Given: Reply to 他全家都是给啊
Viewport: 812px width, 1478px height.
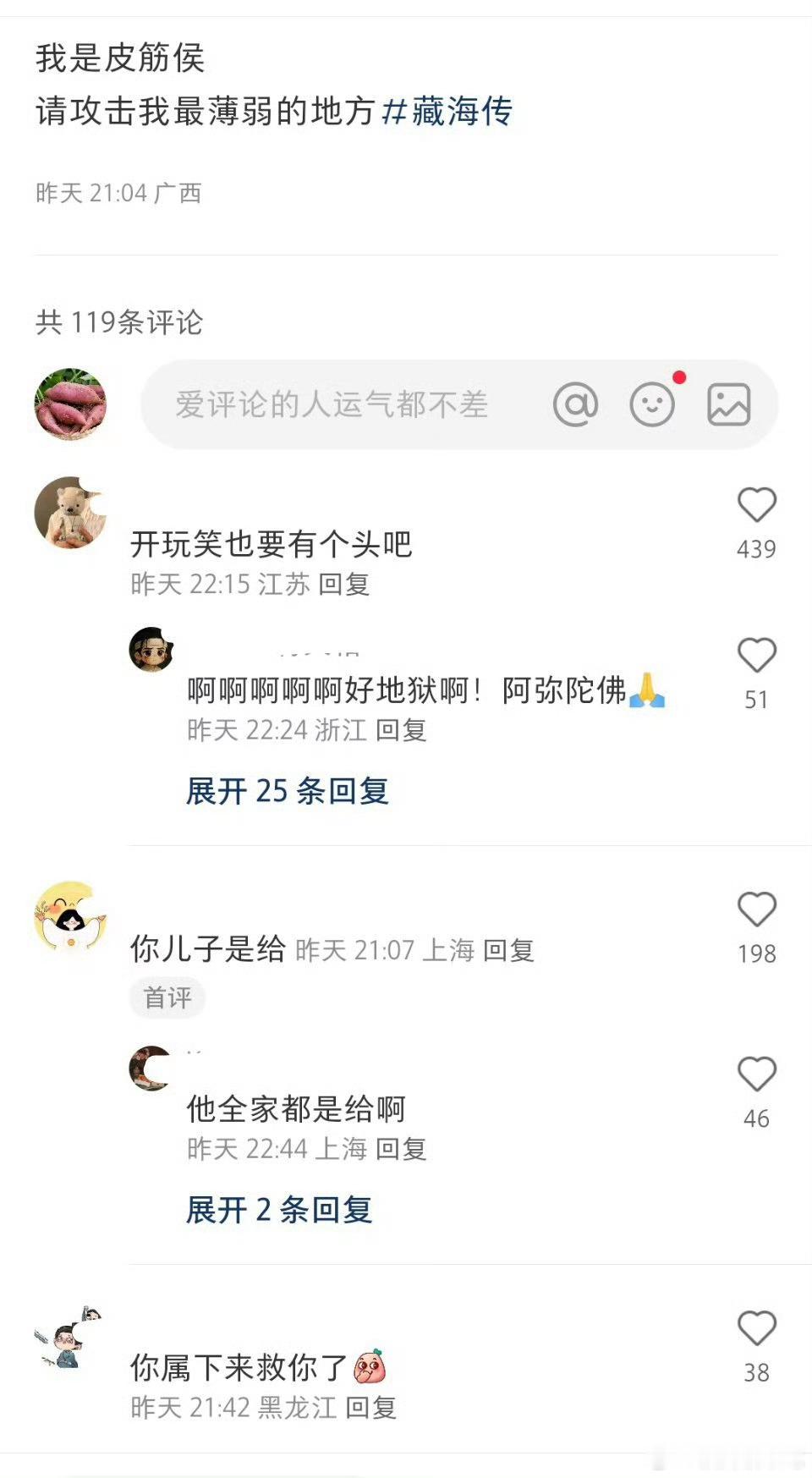Looking at the screenshot, I should point(401,1149).
